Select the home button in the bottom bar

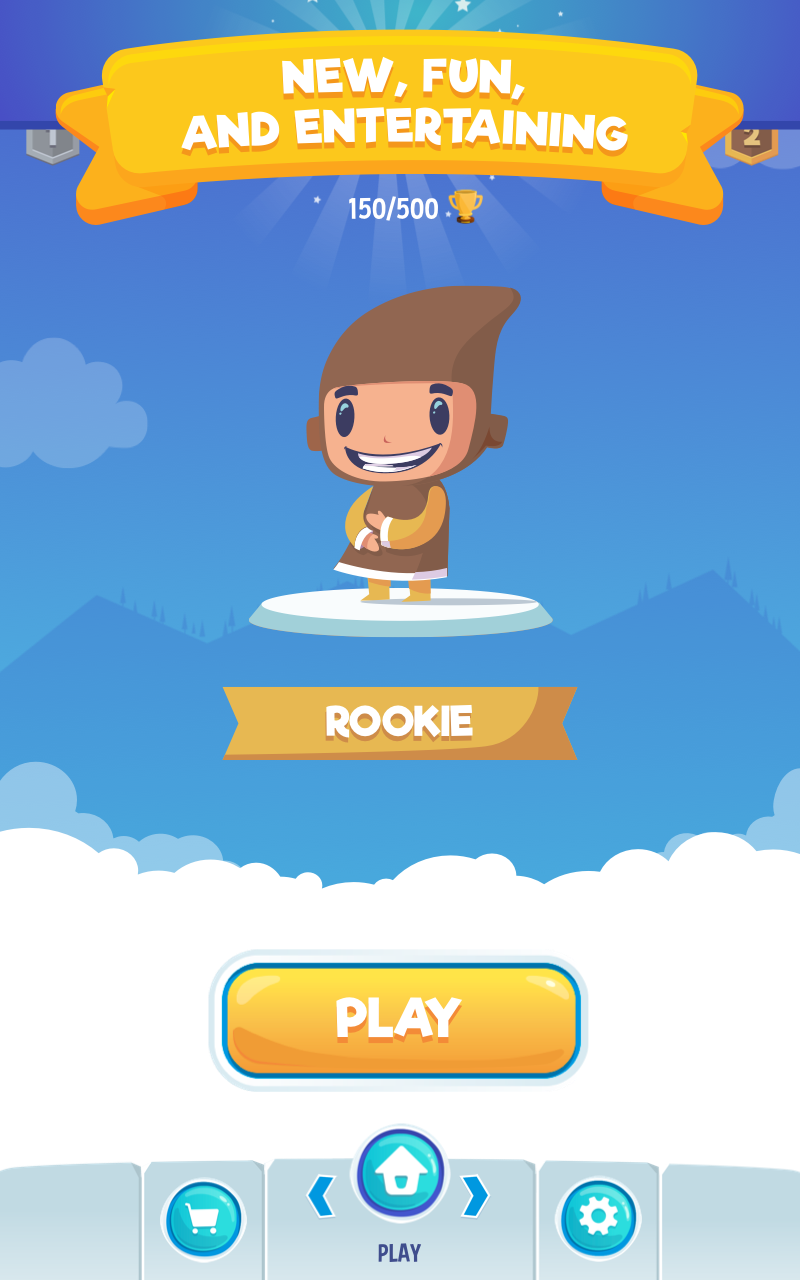400,1173
